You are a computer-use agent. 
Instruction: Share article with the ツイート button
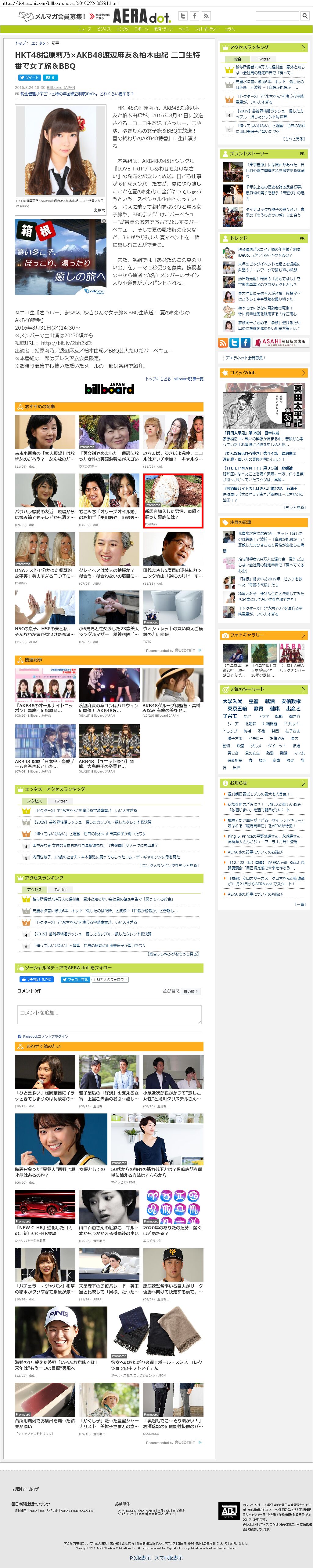pyautogui.click(x=29, y=78)
